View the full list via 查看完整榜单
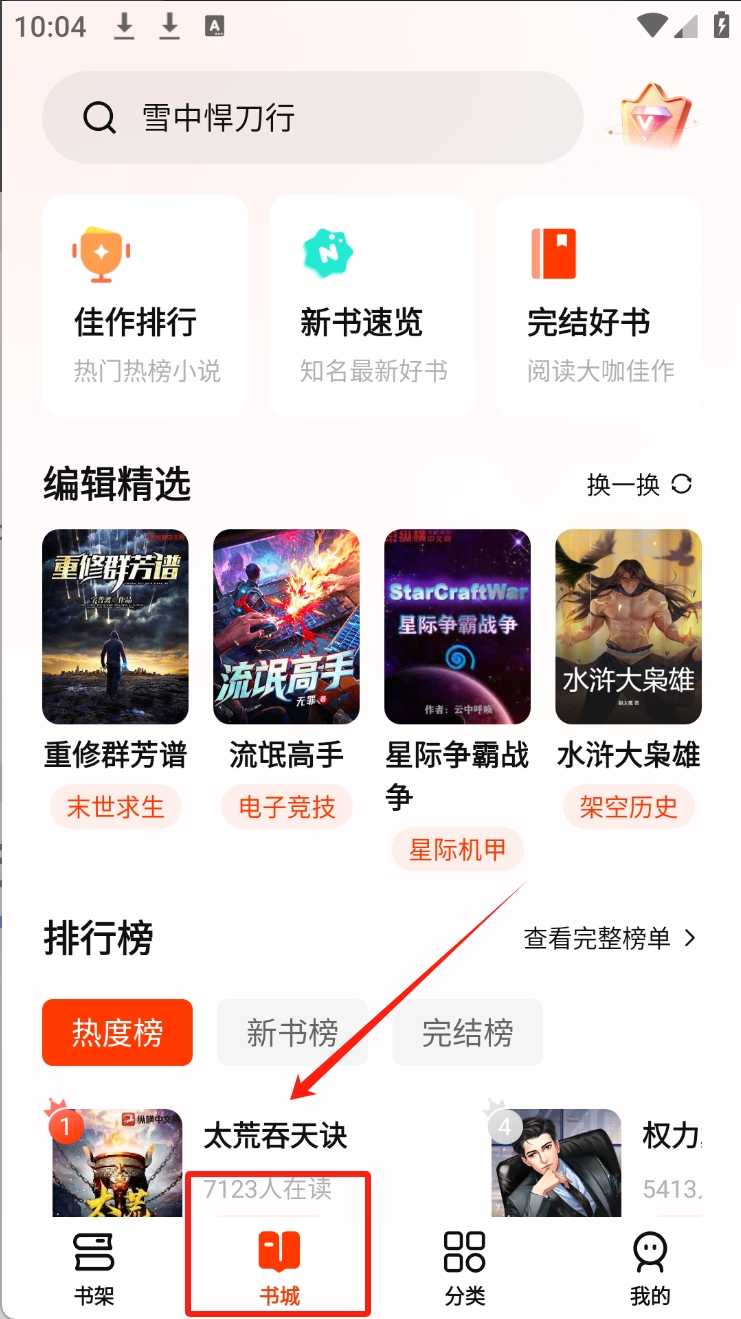Screen dimensions: 741x1319 pyautogui.click(x=610, y=938)
